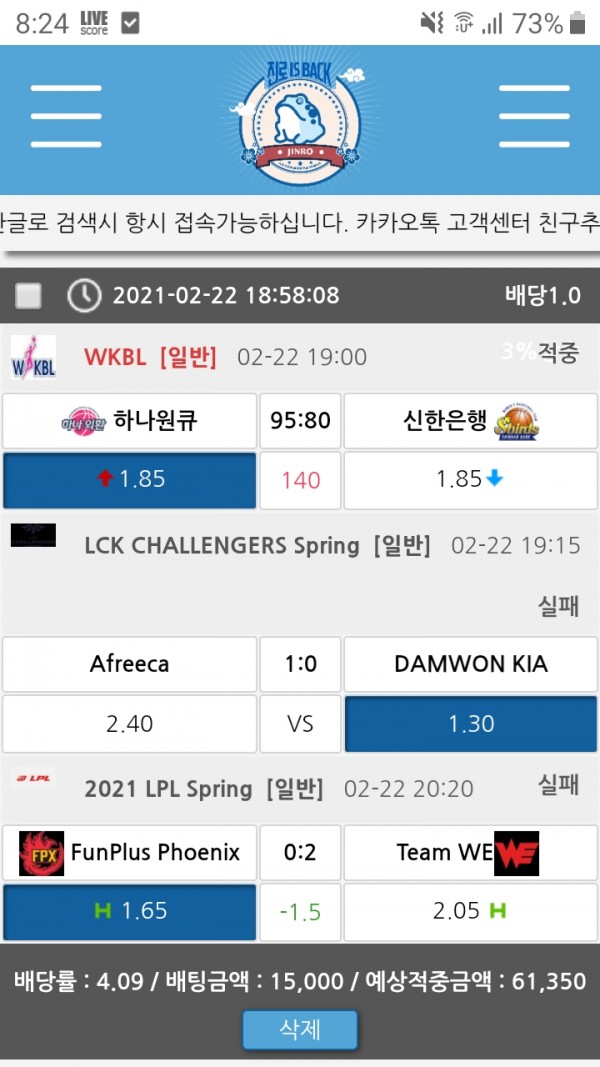Choose Afreeca odds 2.40

point(129,723)
